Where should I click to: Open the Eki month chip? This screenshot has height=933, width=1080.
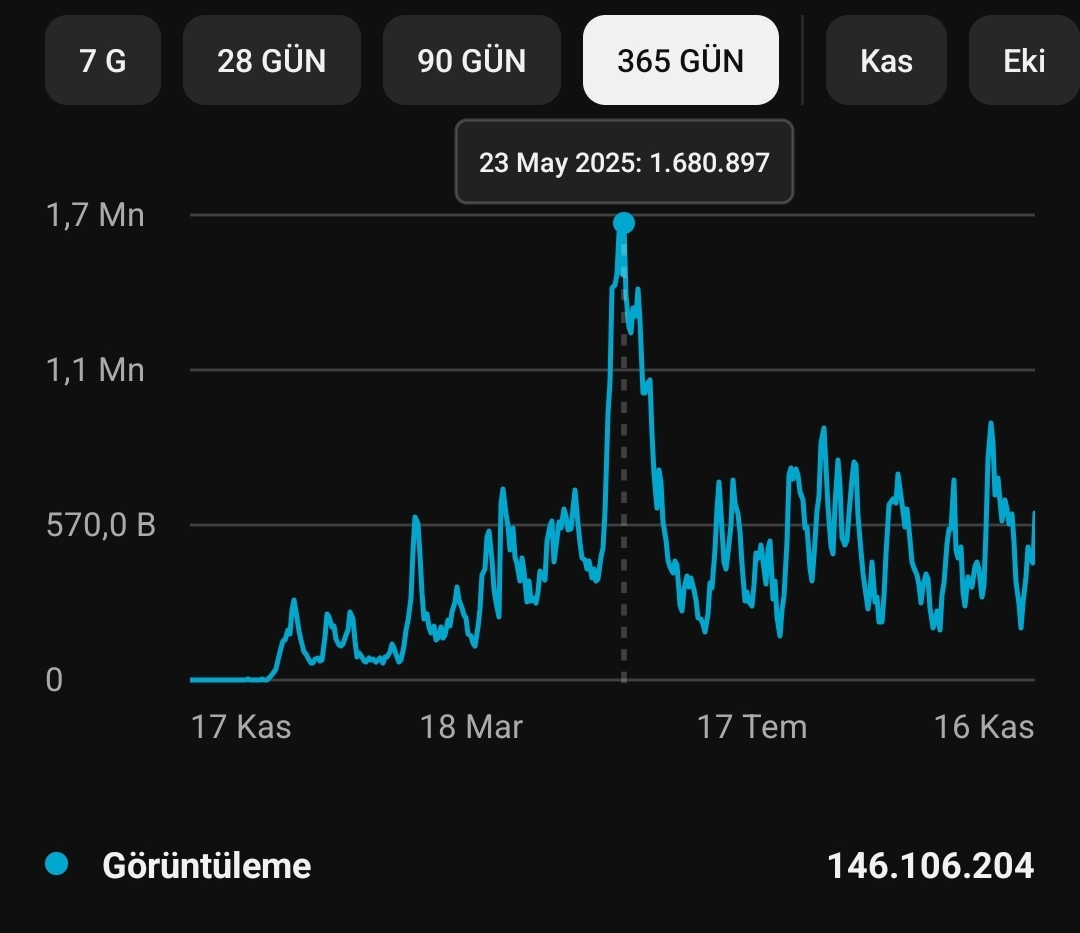(1024, 61)
